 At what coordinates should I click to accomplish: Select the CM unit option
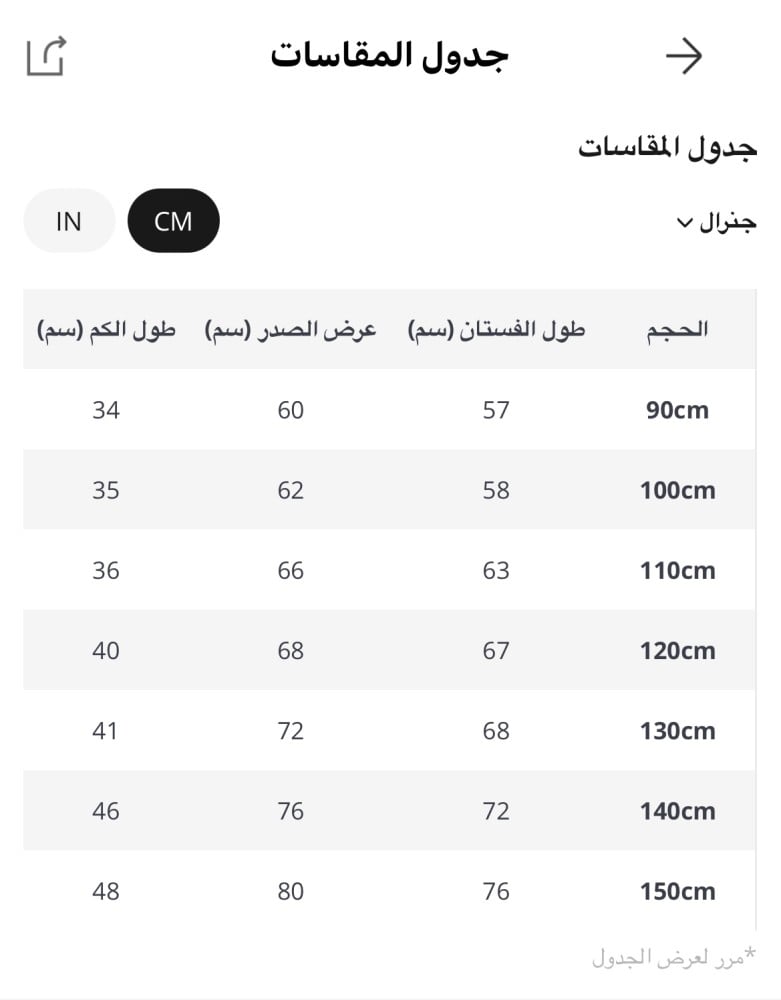click(x=173, y=221)
